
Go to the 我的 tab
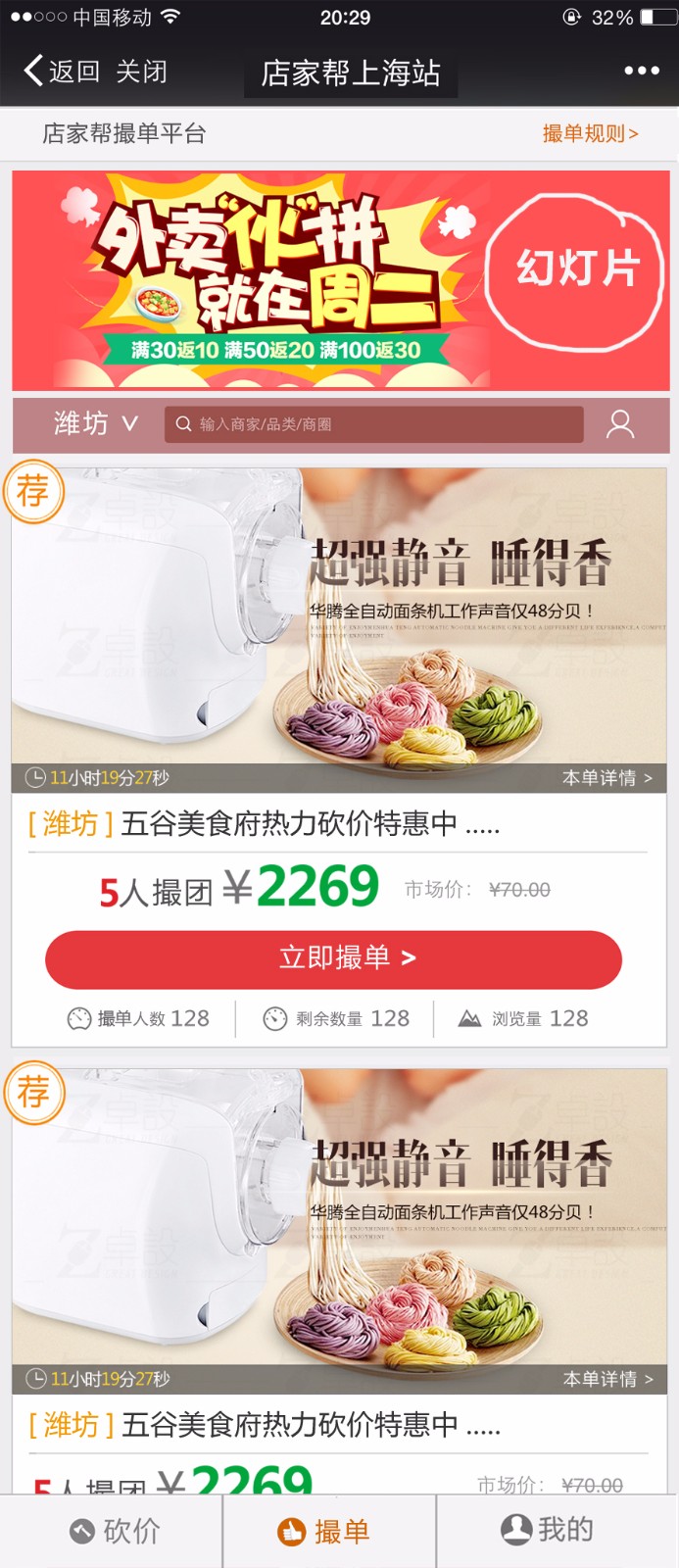point(548,1529)
